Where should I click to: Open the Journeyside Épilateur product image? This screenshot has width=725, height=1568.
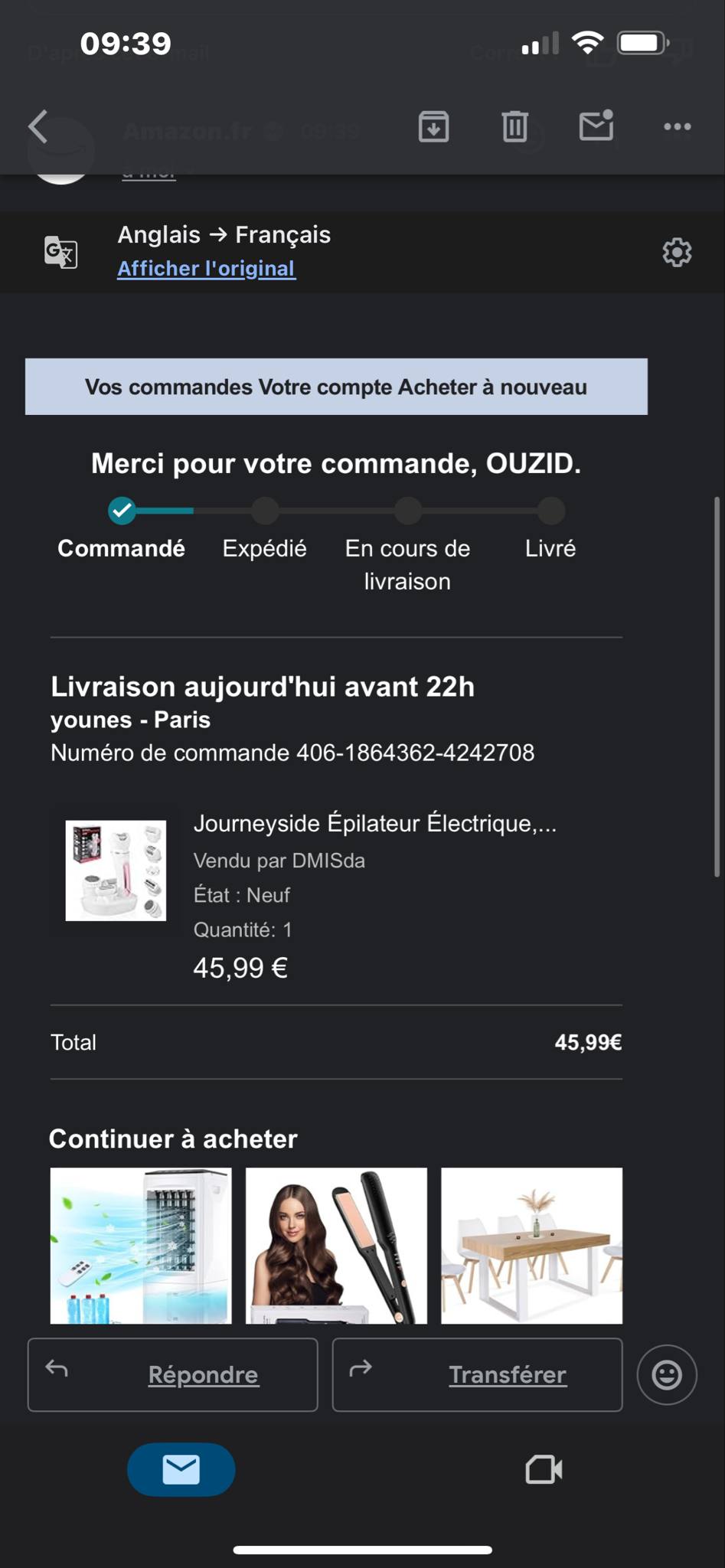click(116, 871)
